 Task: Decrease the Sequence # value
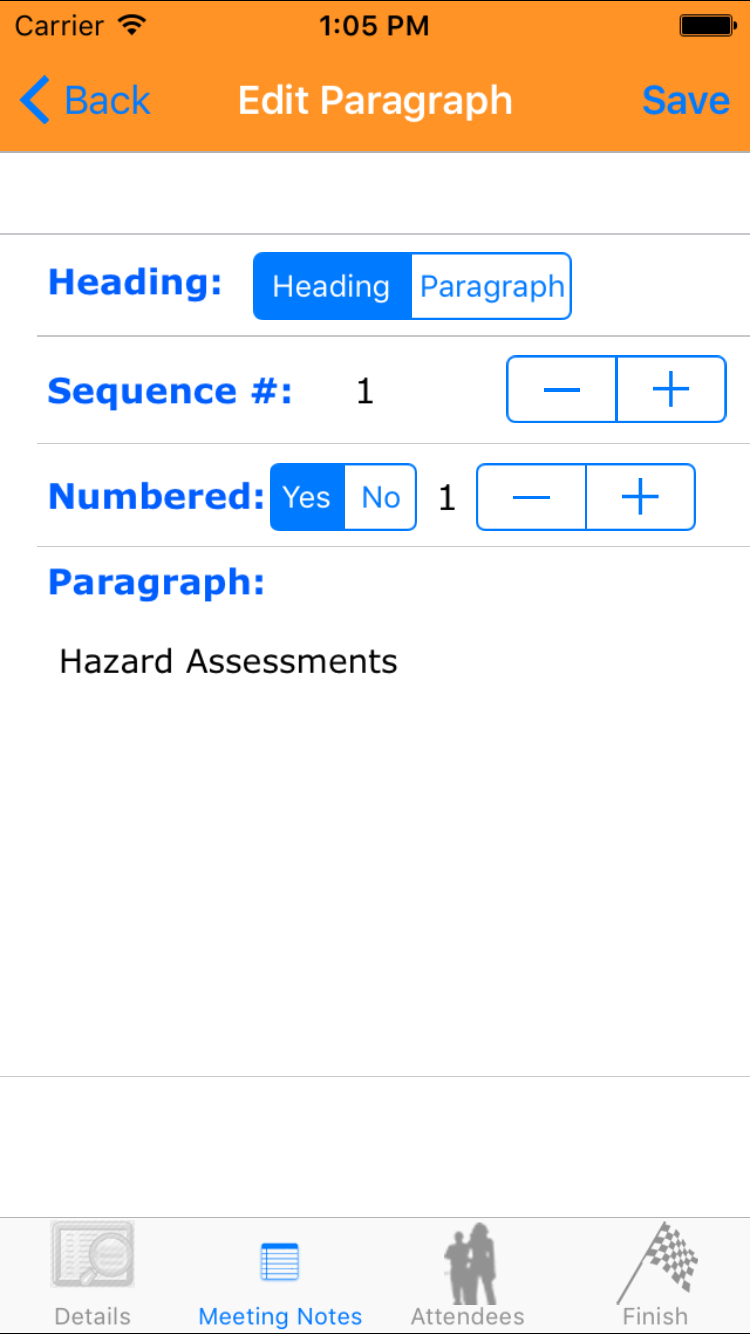pyautogui.click(x=562, y=390)
